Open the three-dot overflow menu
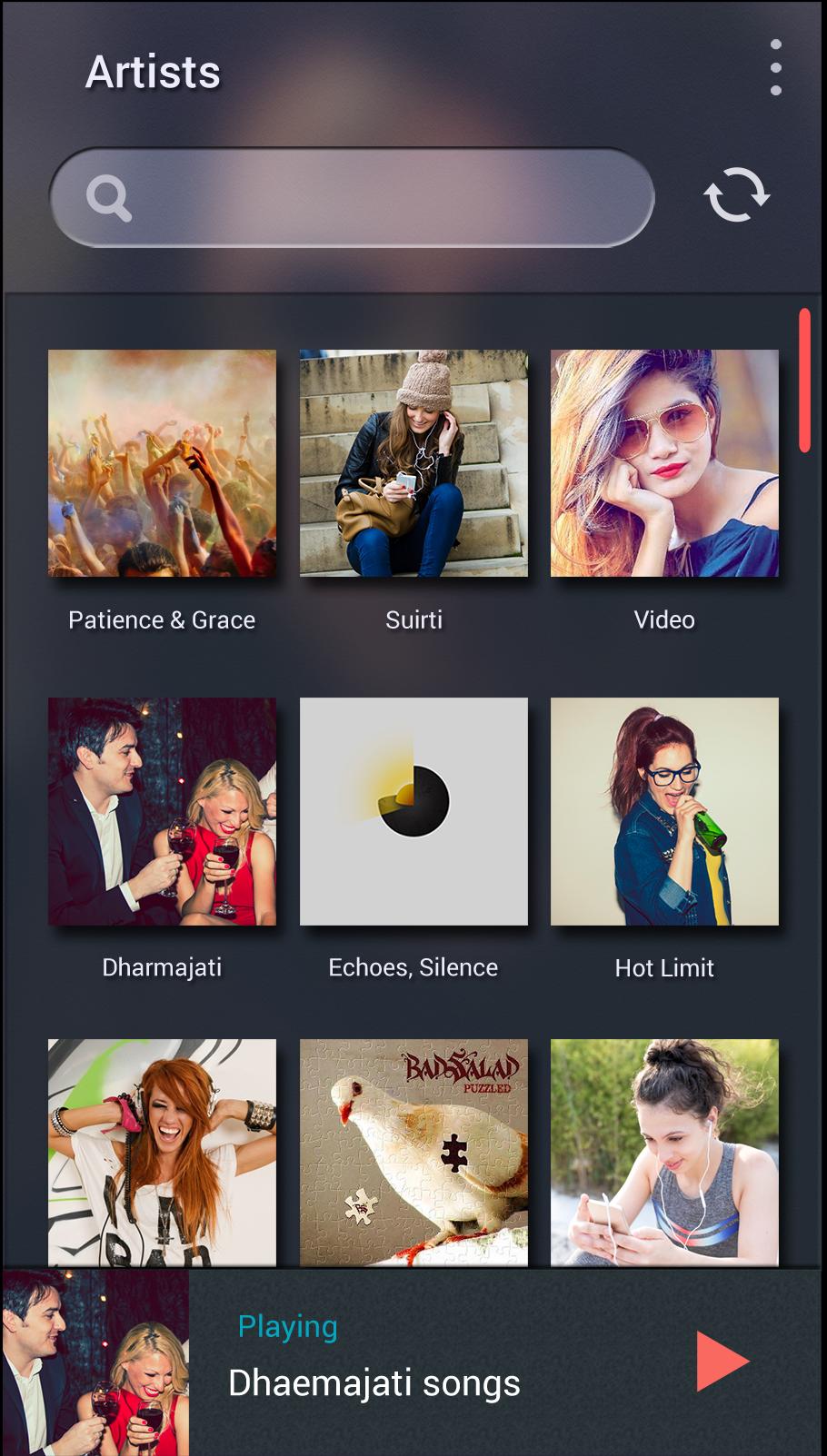 pyautogui.click(x=775, y=67)
